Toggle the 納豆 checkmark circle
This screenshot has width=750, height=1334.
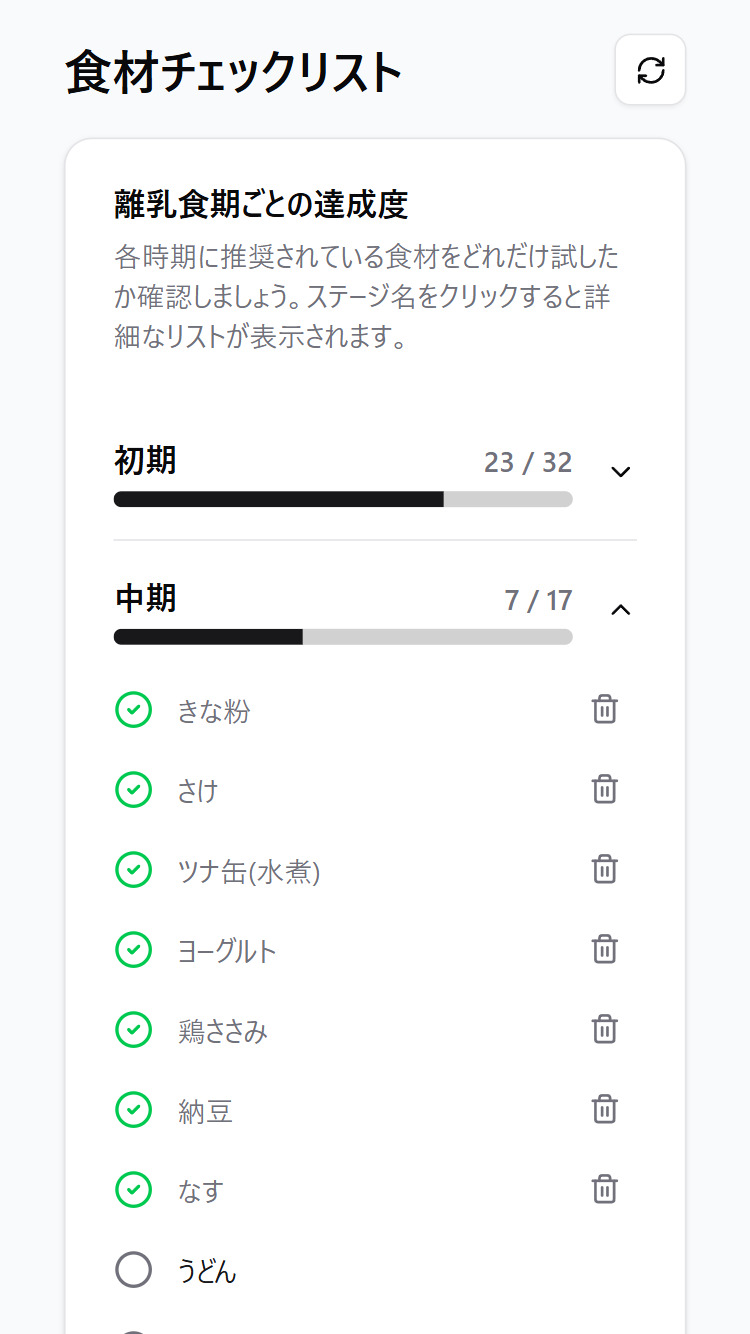pyautogui.click(x=133, y=1109)
